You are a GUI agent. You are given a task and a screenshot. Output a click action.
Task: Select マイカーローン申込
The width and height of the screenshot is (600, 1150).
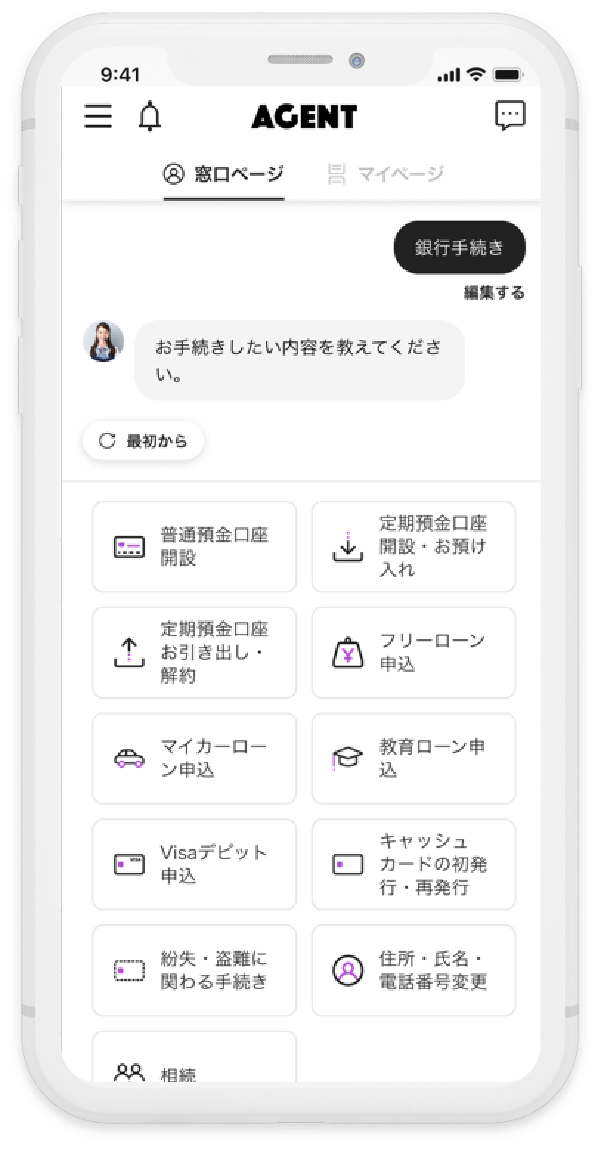pyautogui.click(x=194, y=758)
